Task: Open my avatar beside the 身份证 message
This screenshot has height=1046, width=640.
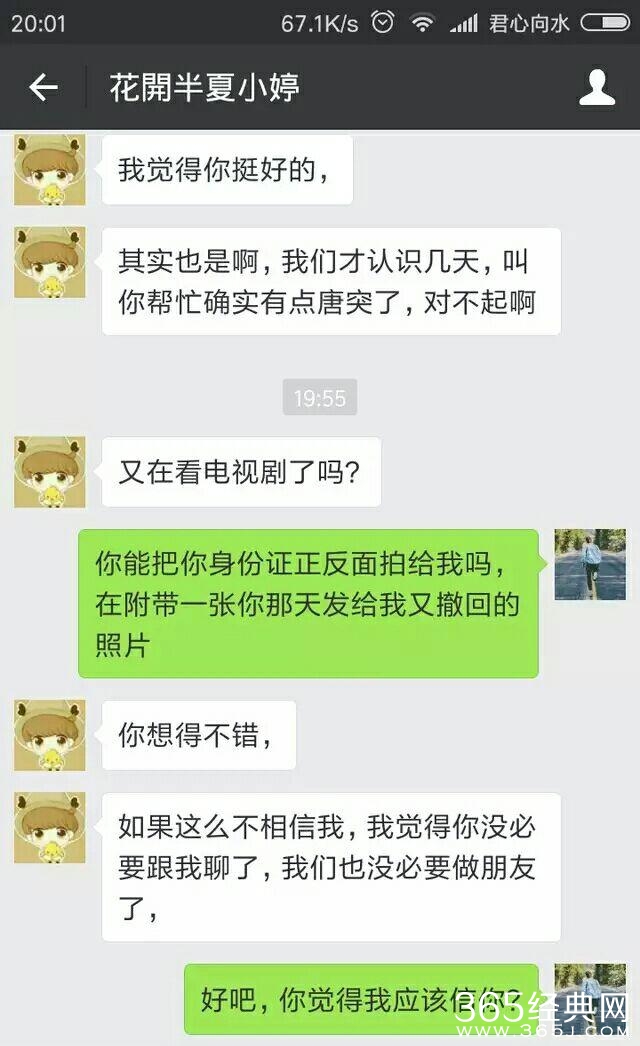Action: coord(590,564)
